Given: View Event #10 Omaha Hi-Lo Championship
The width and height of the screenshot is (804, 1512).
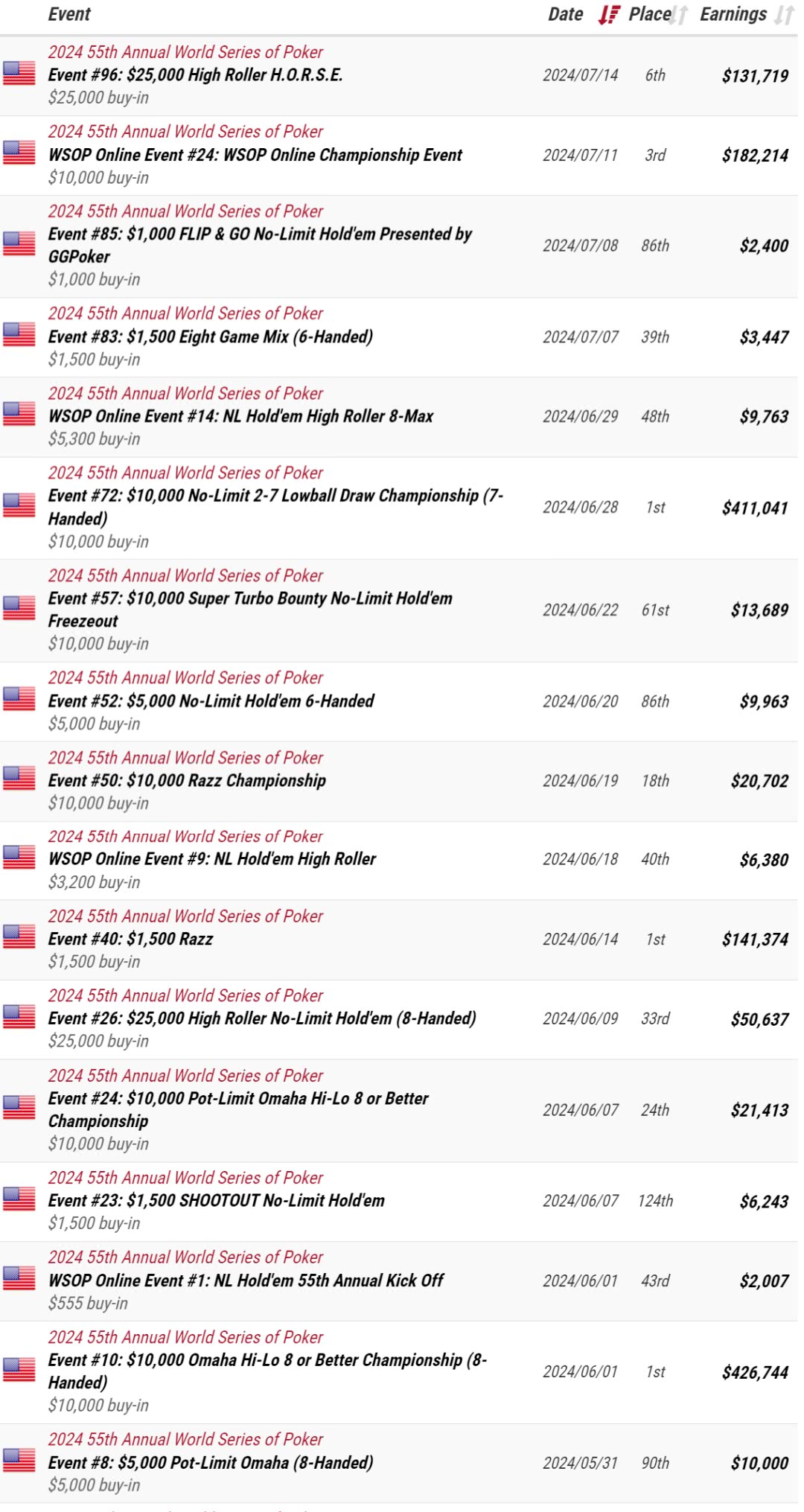Looking at the screenshot, I should click(267, 1371).
